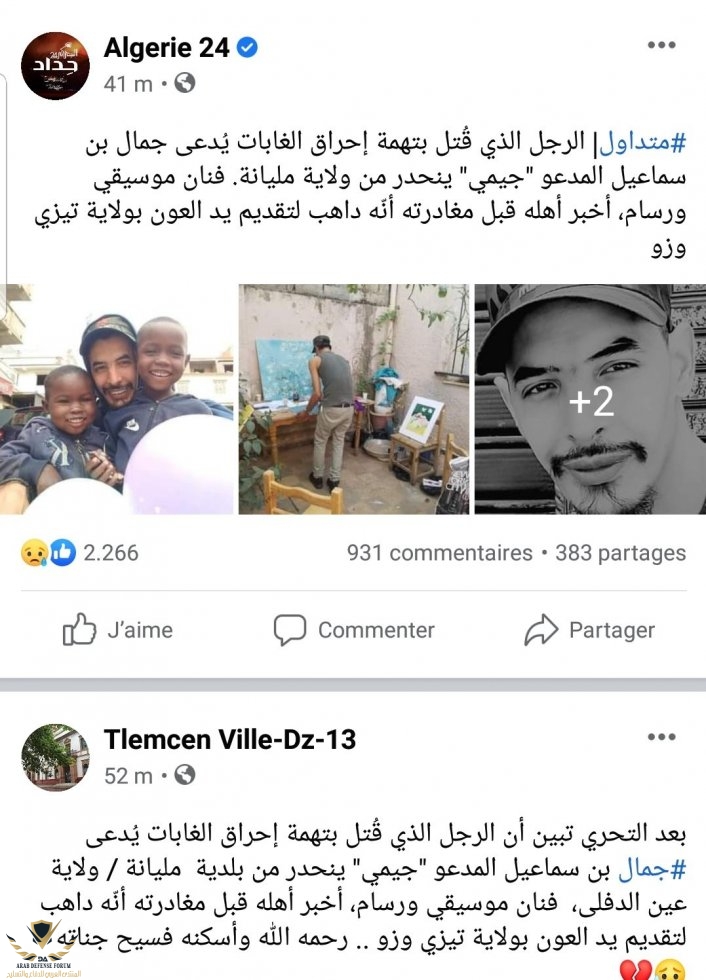Open the Algerie 24 page profile
The height and width of the screenshot is (980, 706).
167,47
